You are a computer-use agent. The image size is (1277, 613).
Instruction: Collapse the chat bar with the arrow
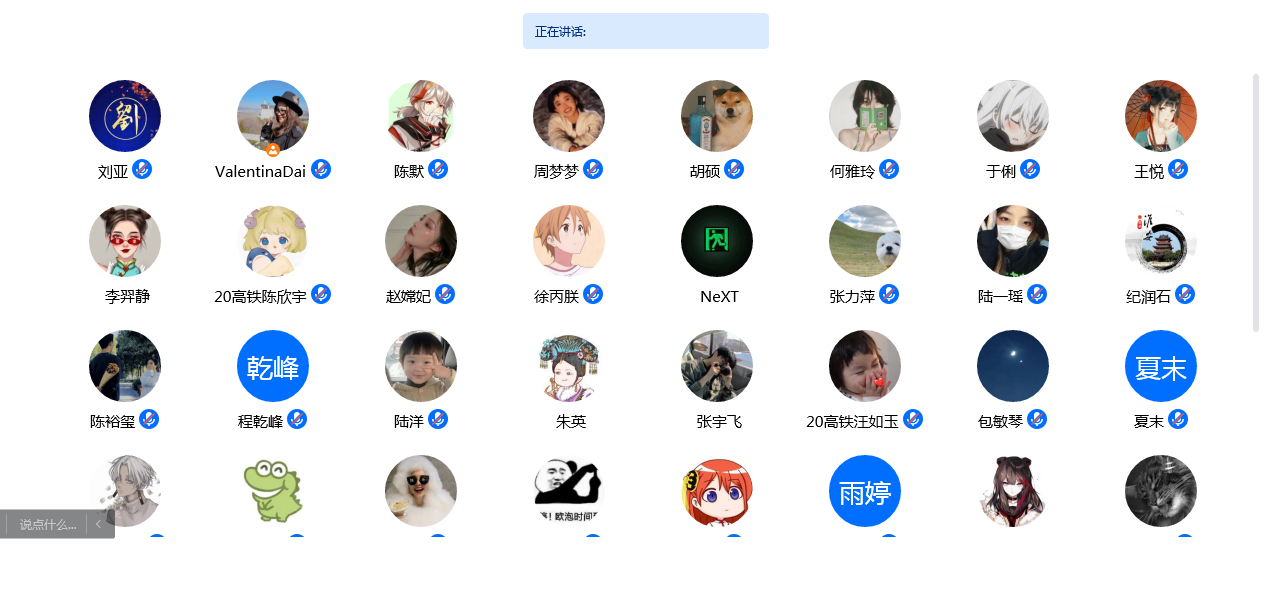[x=99, y=524]
